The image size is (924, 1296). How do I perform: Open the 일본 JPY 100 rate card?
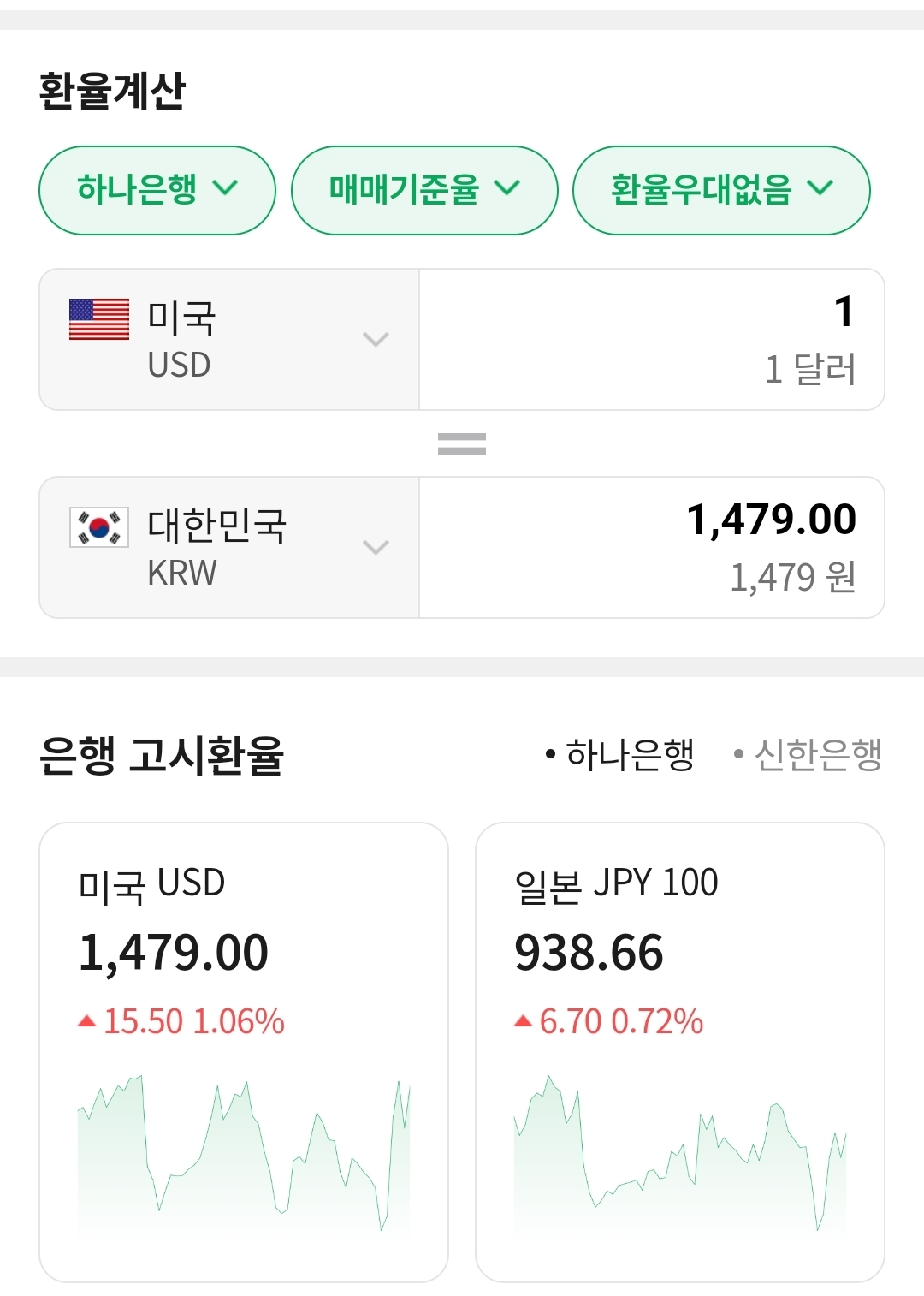point(679,1052)
